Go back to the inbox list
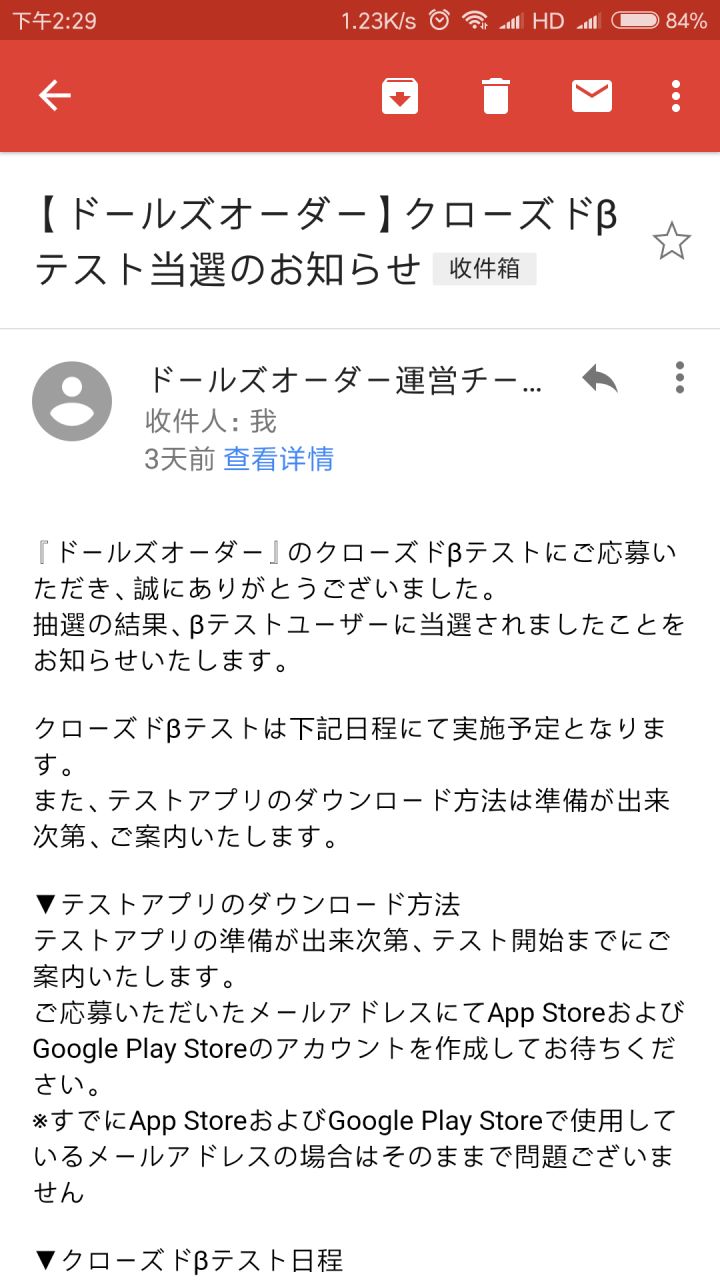The height and width of the screenshot is (1280, 720). tap(54, 96)
